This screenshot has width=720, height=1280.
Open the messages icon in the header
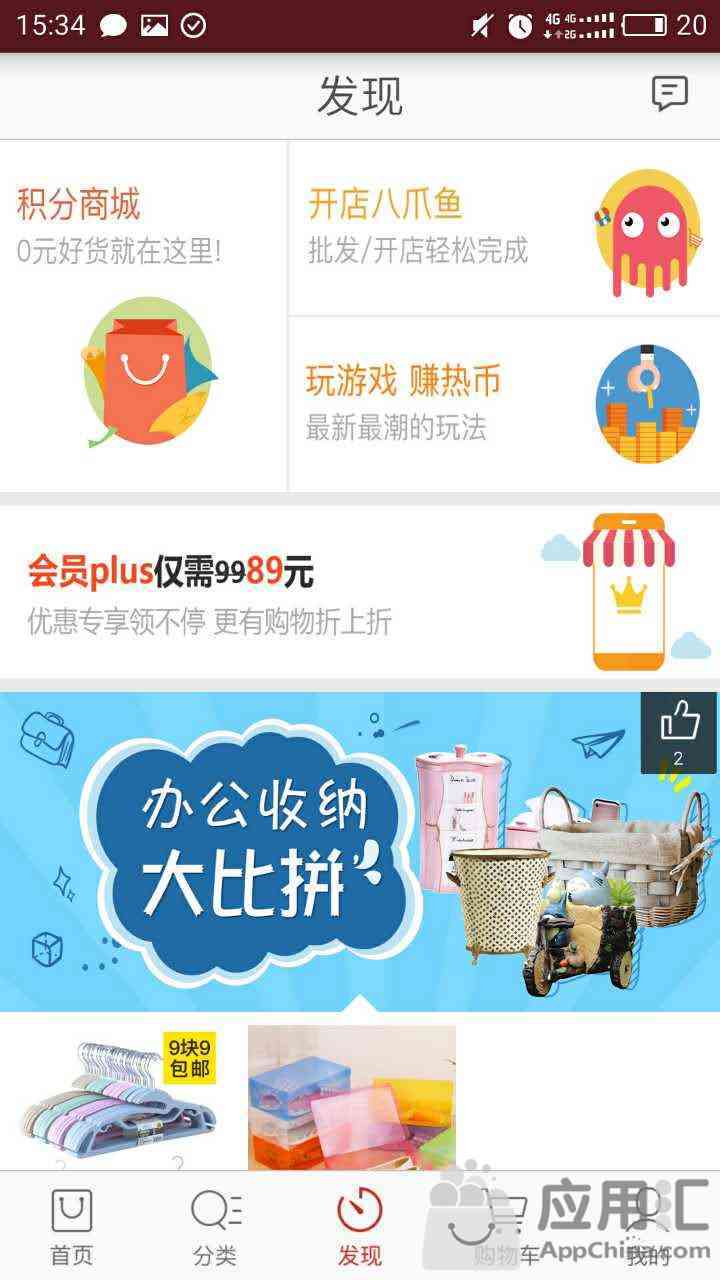(x=669, y=94)
